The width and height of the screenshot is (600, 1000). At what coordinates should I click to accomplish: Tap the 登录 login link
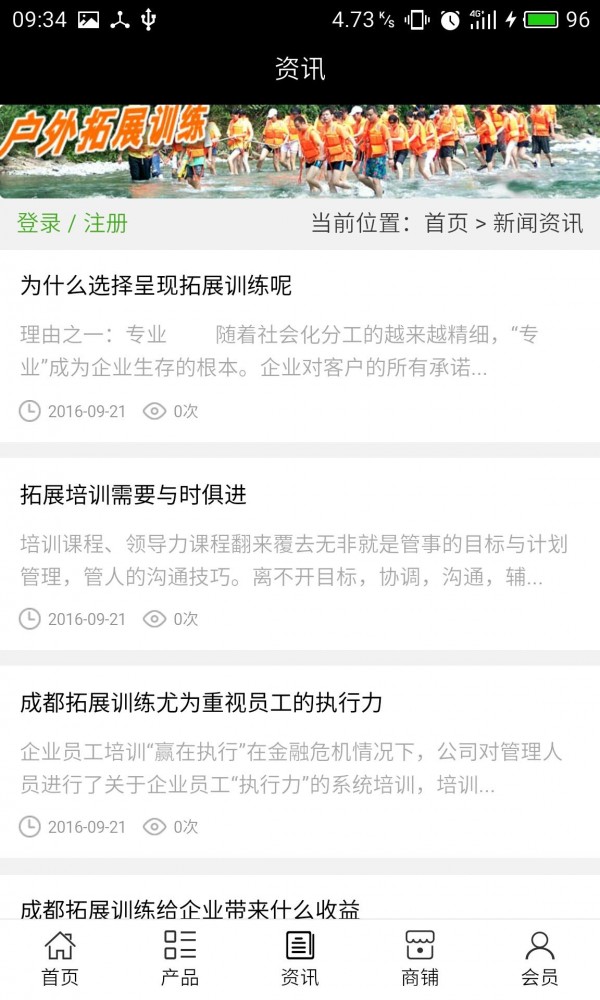pos(39,223)
